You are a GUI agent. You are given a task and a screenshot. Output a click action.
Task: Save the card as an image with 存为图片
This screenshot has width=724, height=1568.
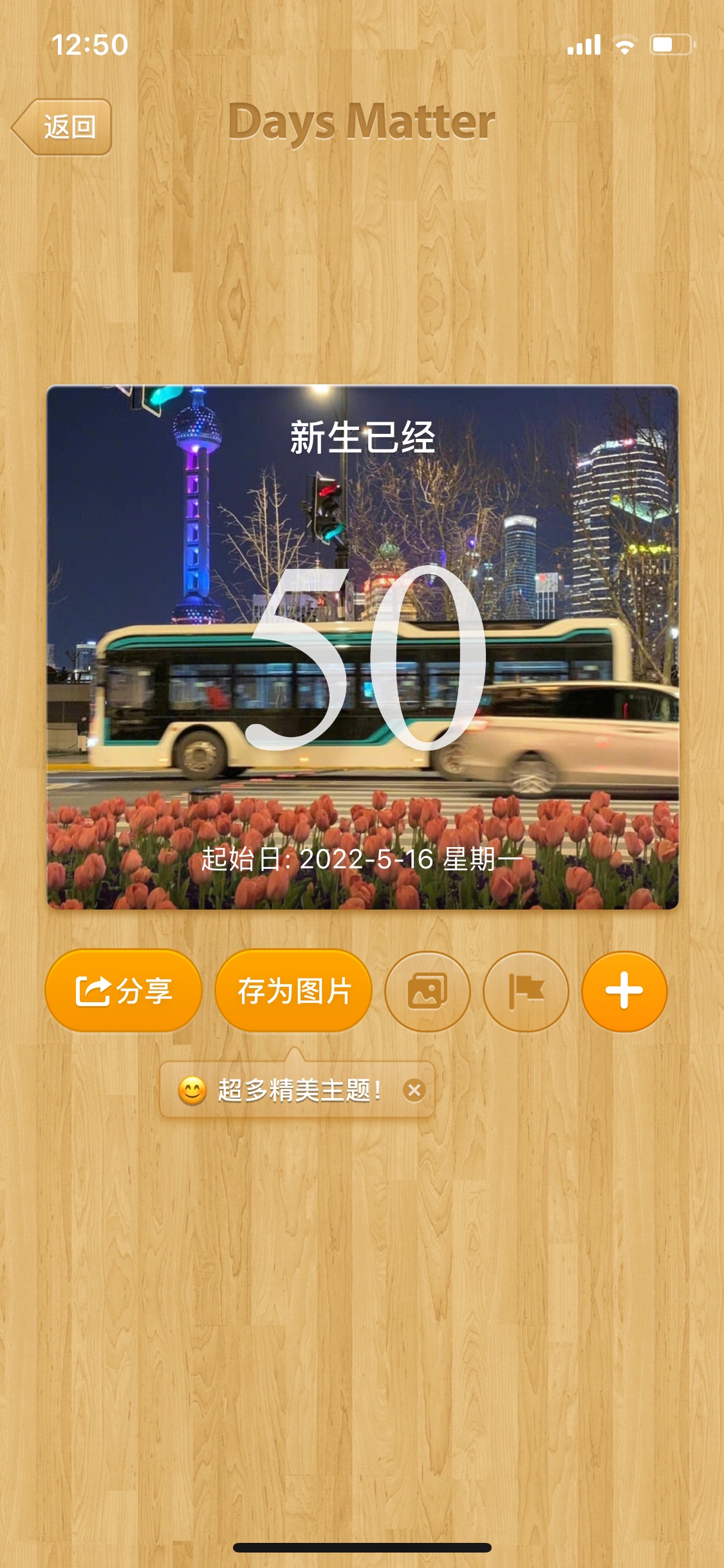tap(293, 991)
